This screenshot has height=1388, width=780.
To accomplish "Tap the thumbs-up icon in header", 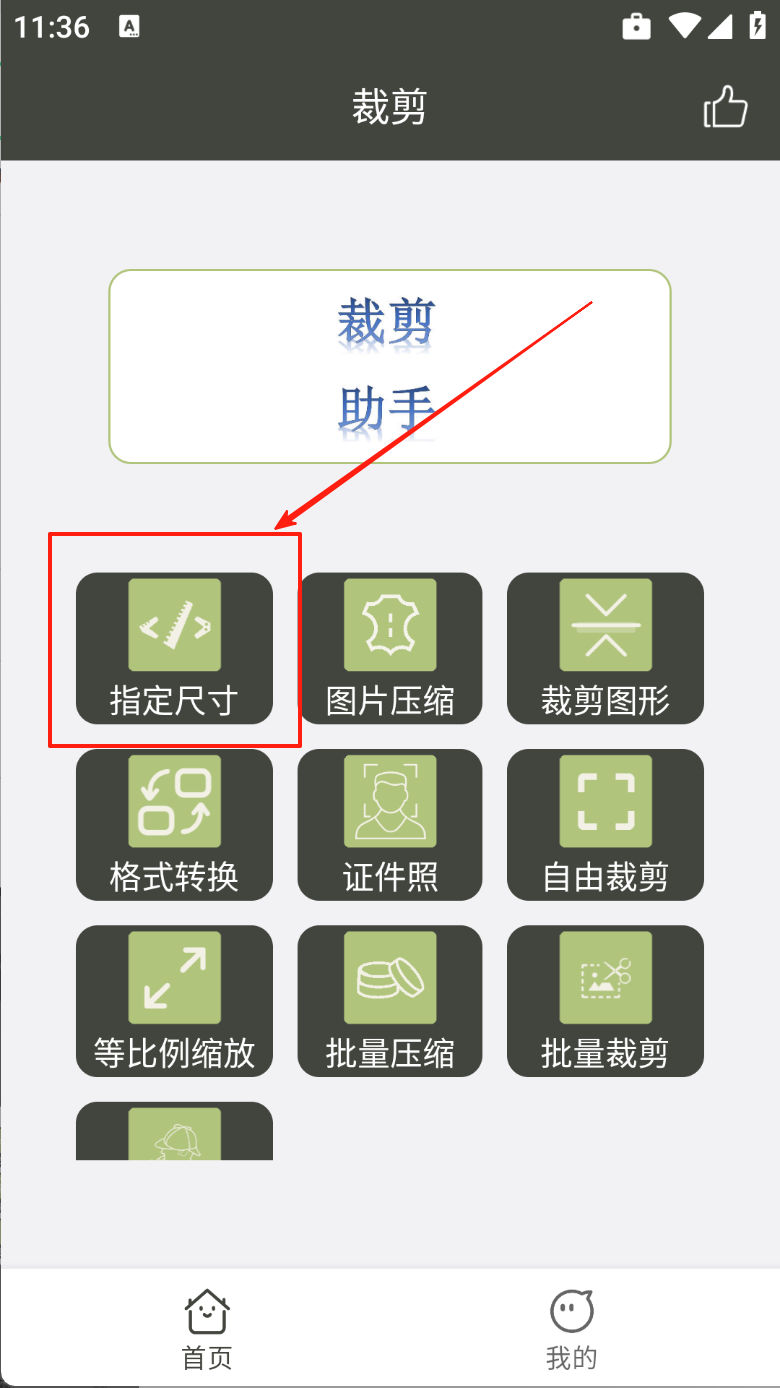I will [x=726, y=107].
